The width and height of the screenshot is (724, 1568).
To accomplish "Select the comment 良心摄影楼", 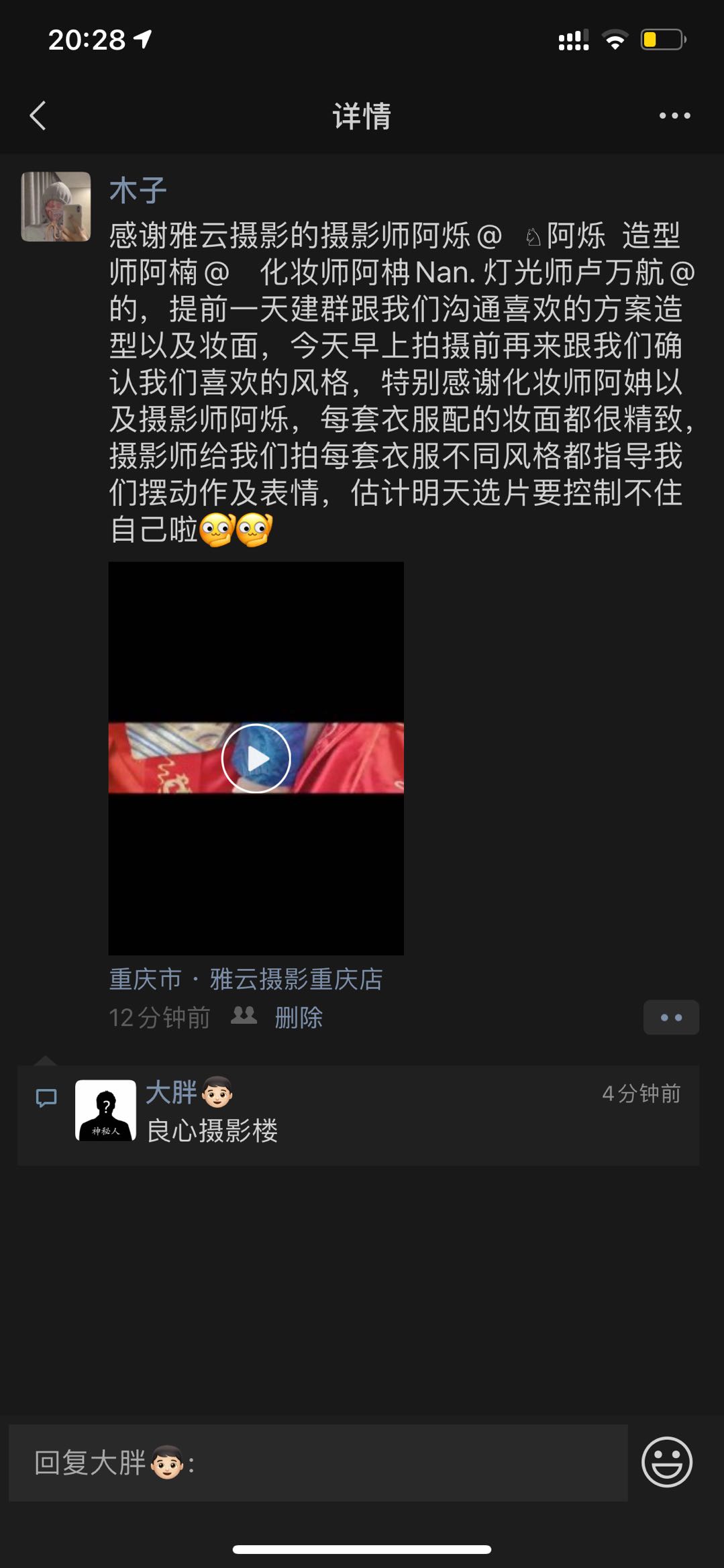I will (x=212, y=1131).
